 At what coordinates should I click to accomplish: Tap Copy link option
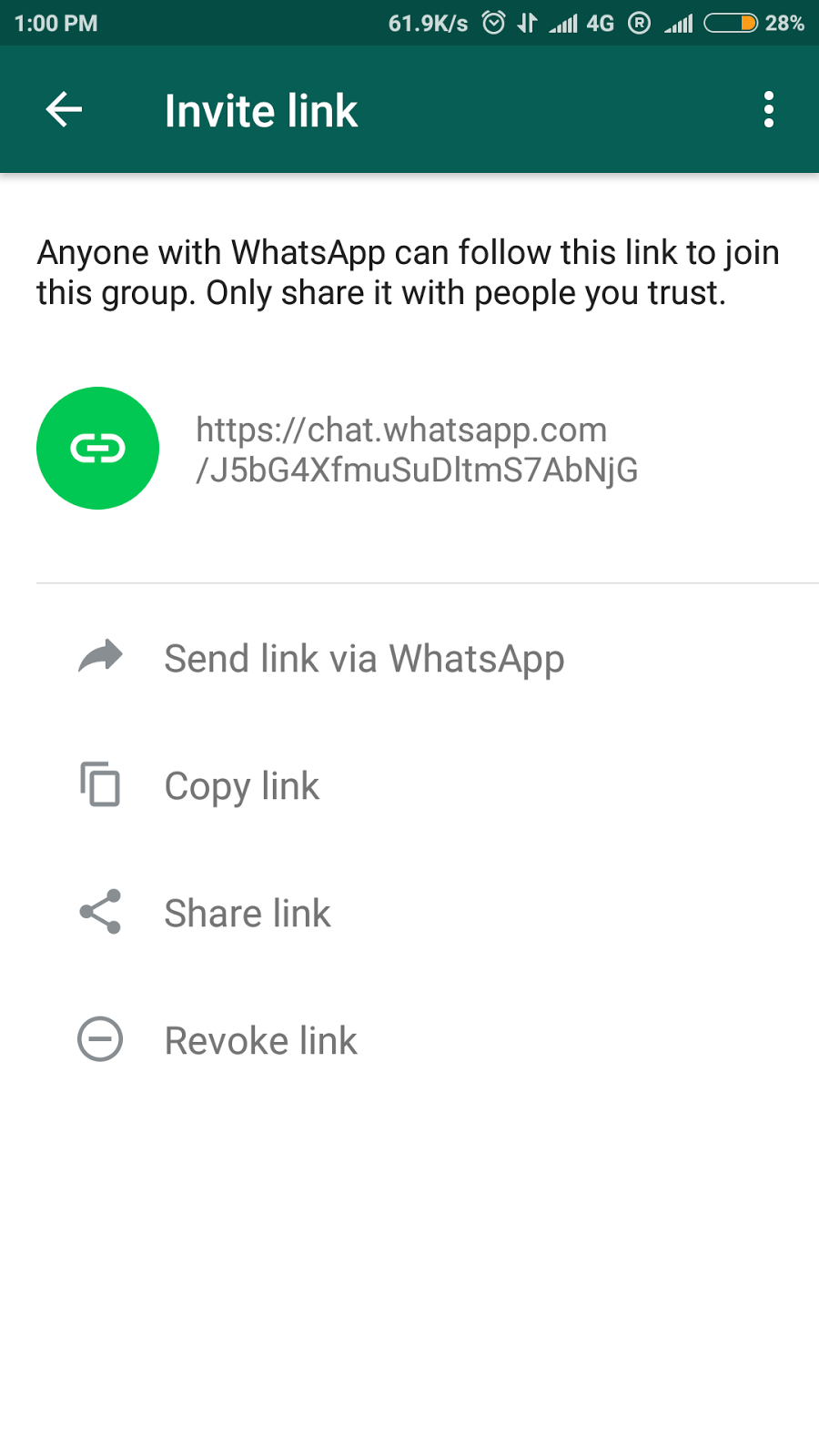coord(241,784)
